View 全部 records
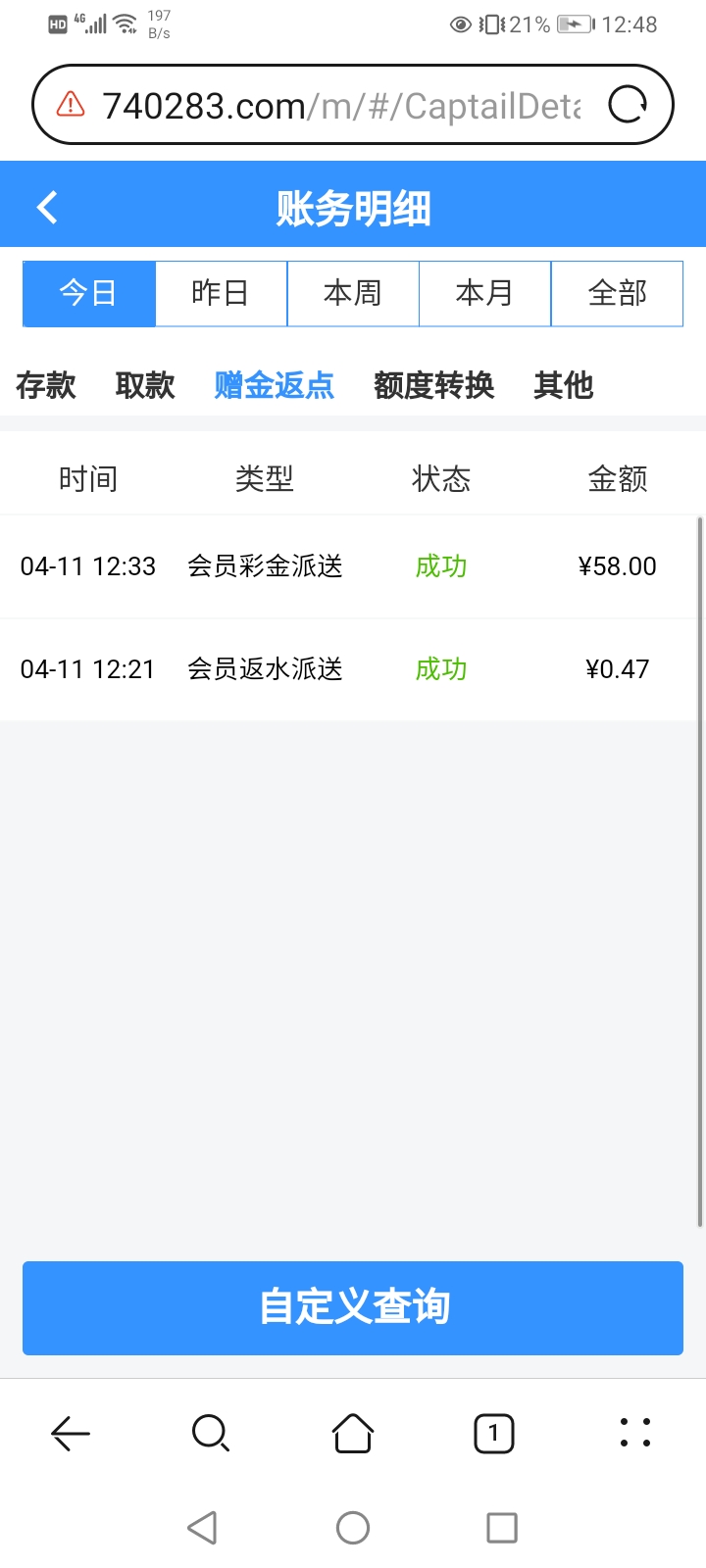706x1568 pixels. [x=617, y=293]
